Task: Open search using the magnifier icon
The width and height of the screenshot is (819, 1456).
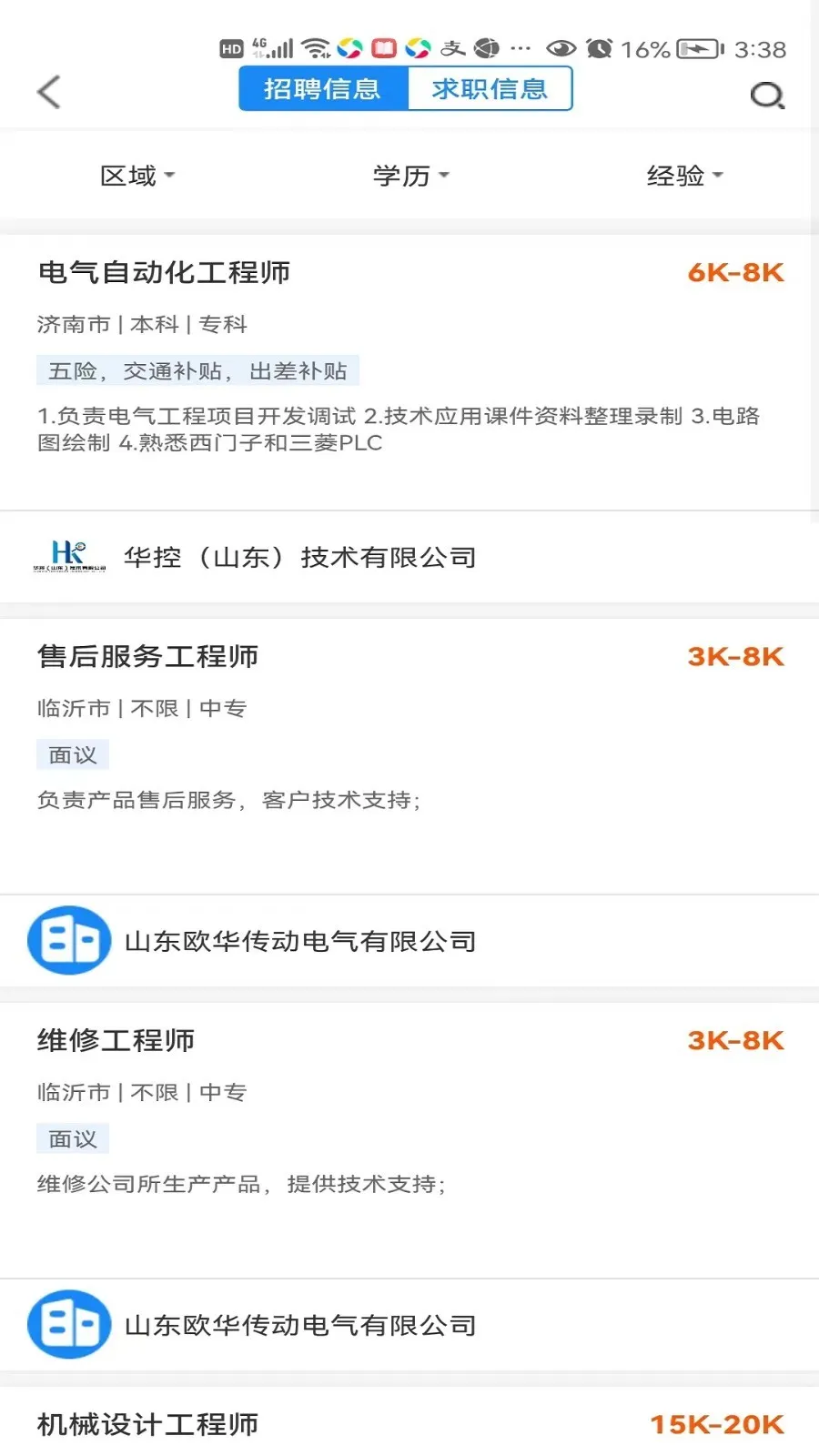Action: point(766,95)
